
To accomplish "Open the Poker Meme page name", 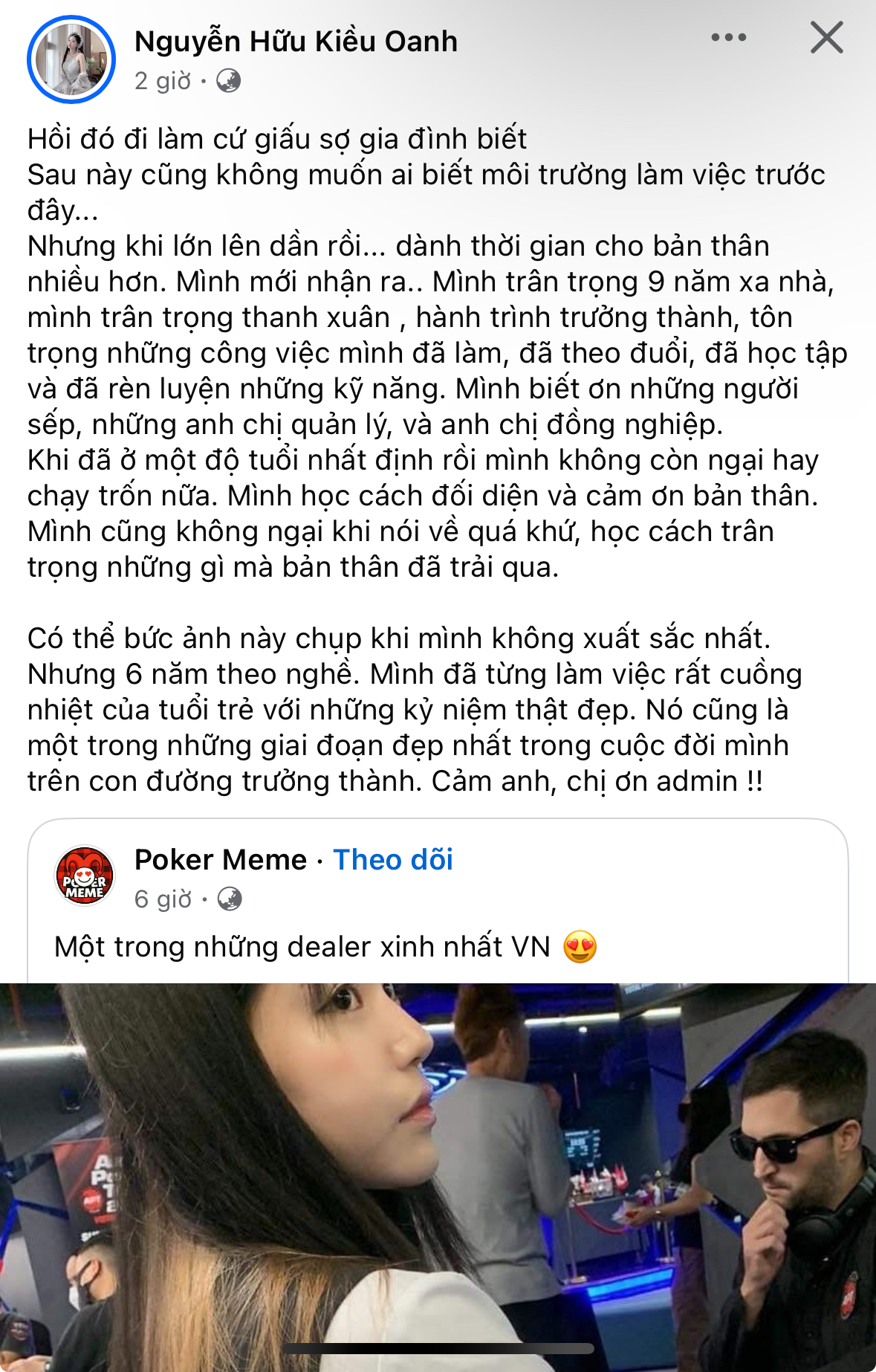I will (221, 860).
